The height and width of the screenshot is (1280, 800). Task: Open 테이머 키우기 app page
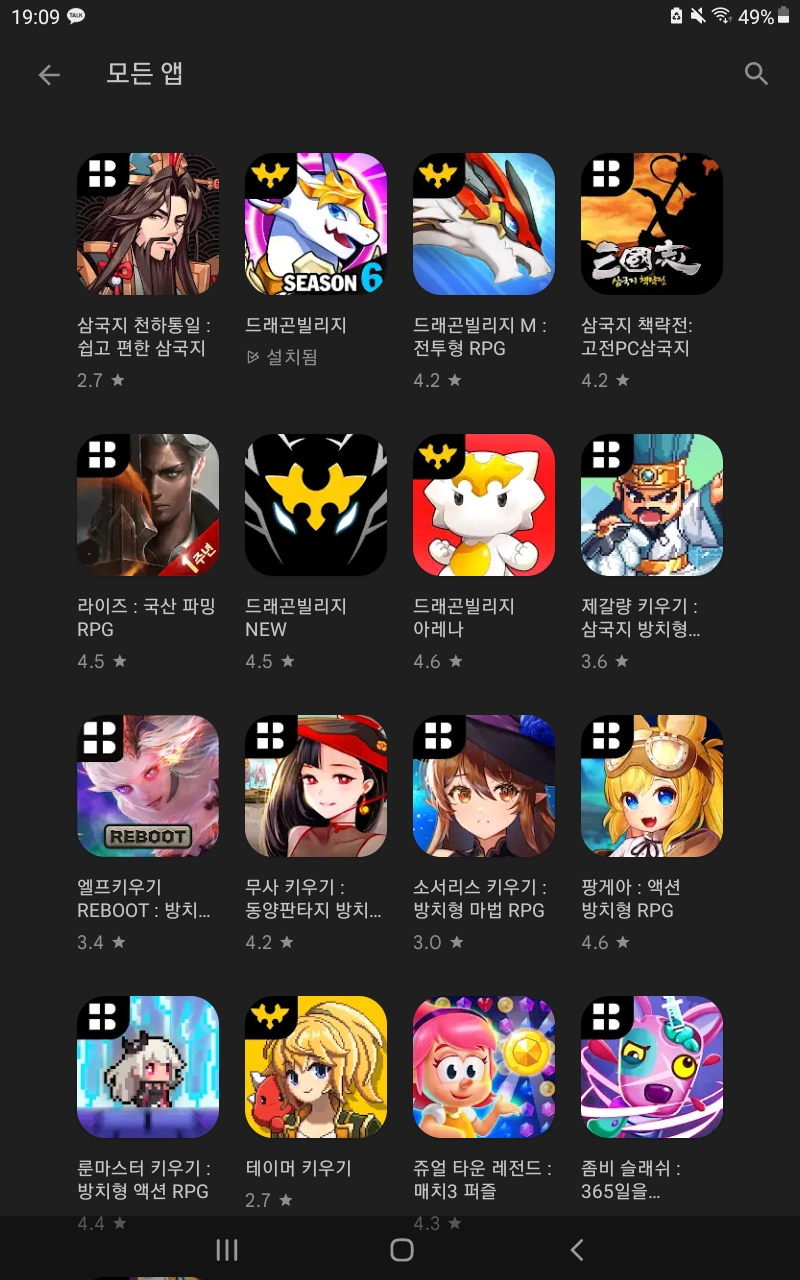pos(316,1067)
